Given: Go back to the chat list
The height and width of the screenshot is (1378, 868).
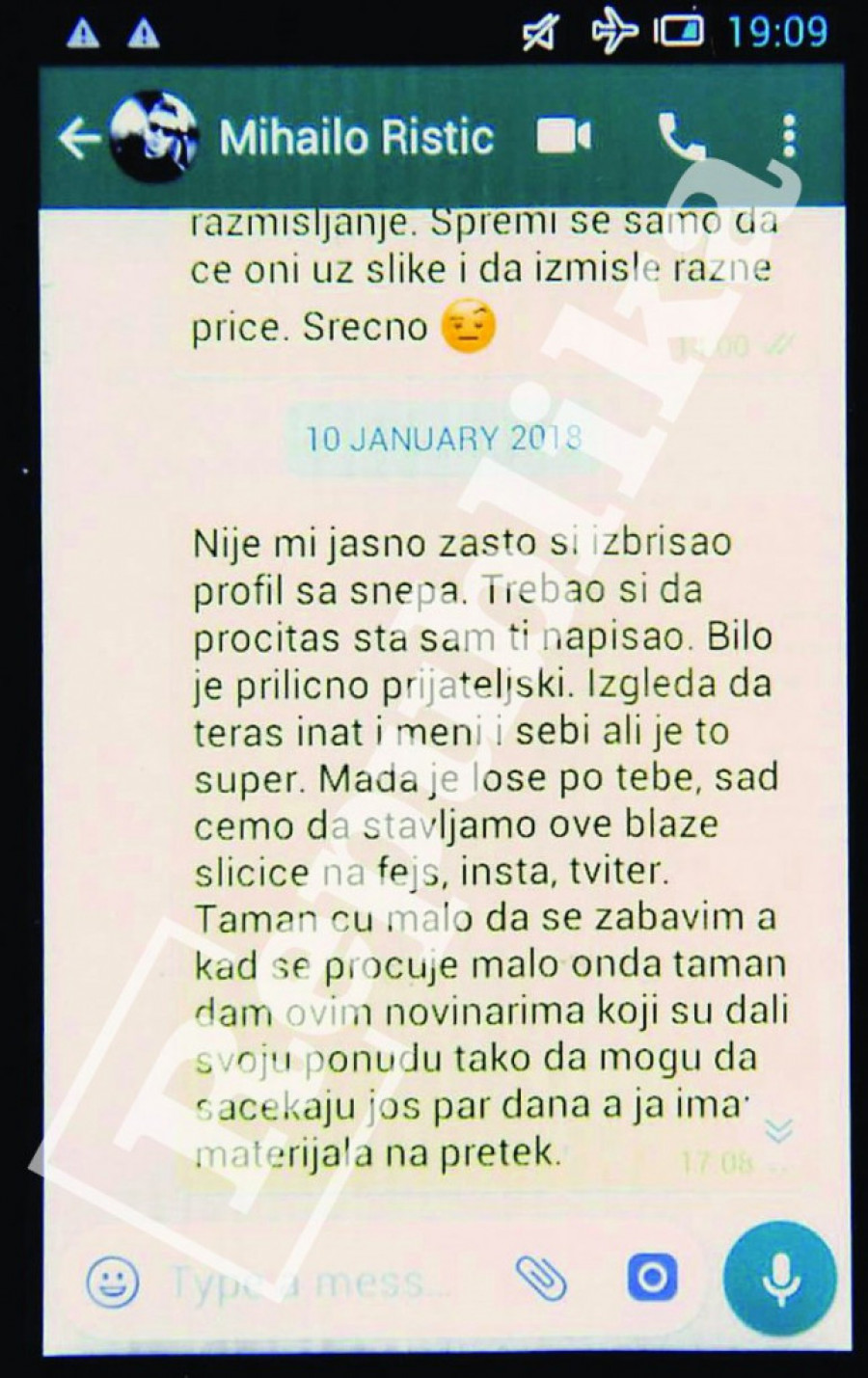Looking at the screenshot, I should pyautogui.click(x=79, y=139).
